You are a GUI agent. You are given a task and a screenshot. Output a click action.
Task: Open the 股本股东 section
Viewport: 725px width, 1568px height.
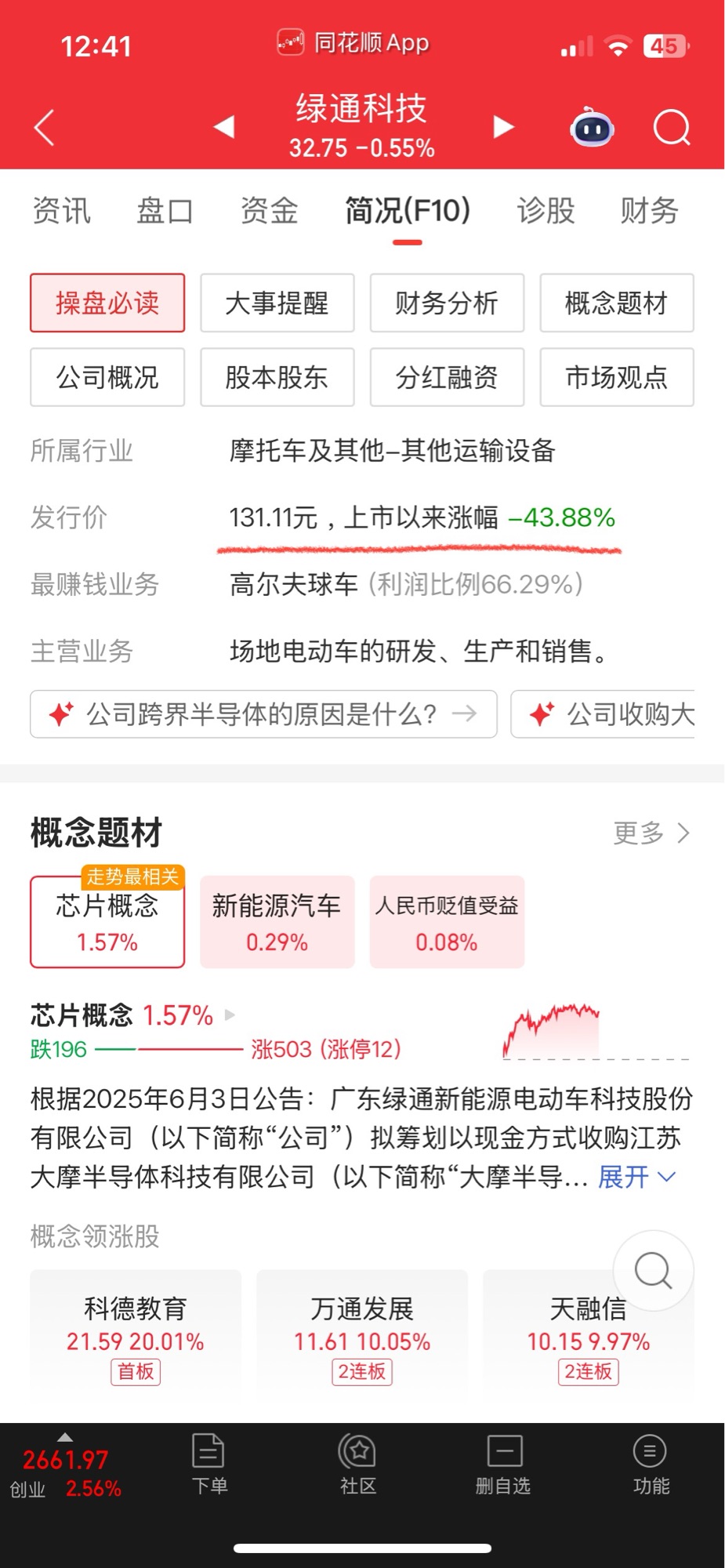pyautogui.click(x=277, y=377)
